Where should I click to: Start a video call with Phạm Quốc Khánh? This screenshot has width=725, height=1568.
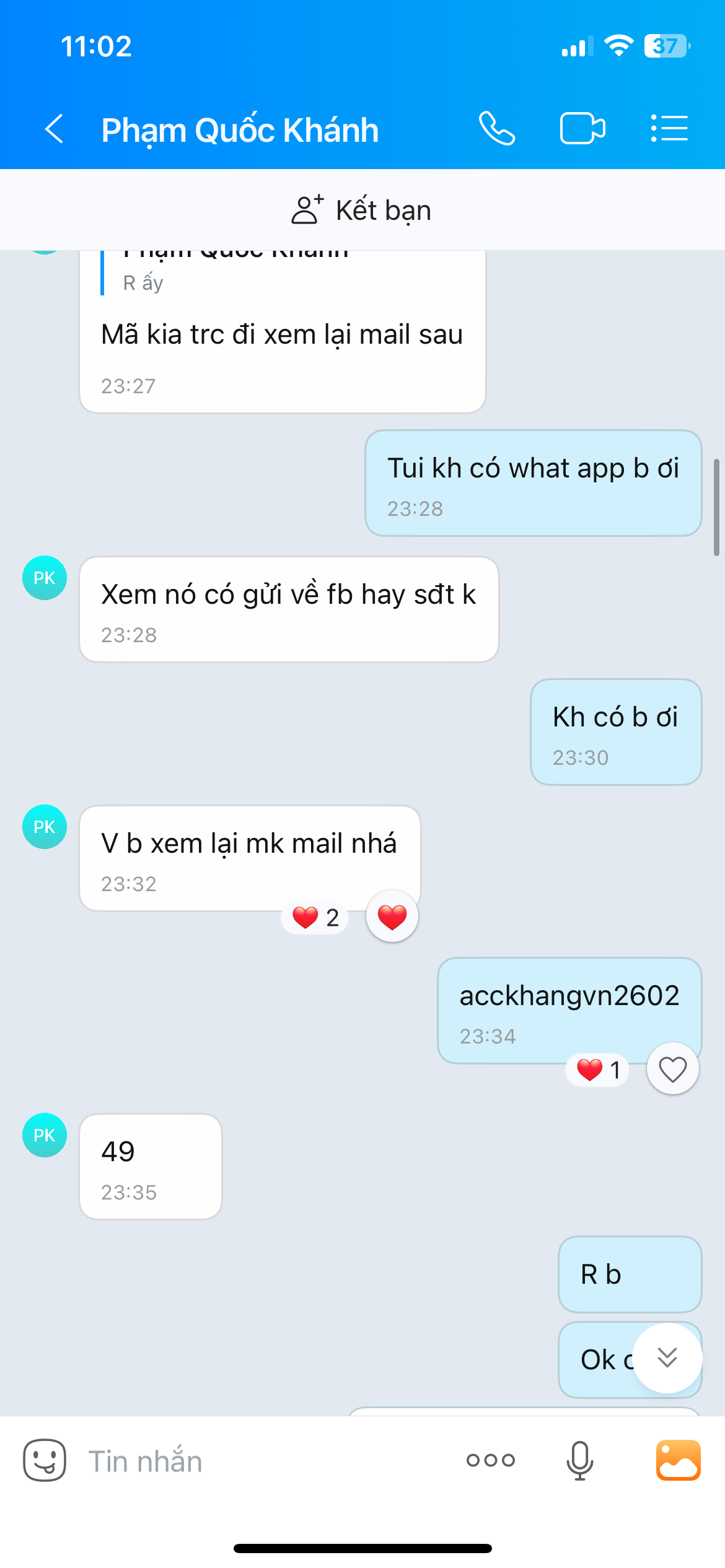click(x=582, y=129)
